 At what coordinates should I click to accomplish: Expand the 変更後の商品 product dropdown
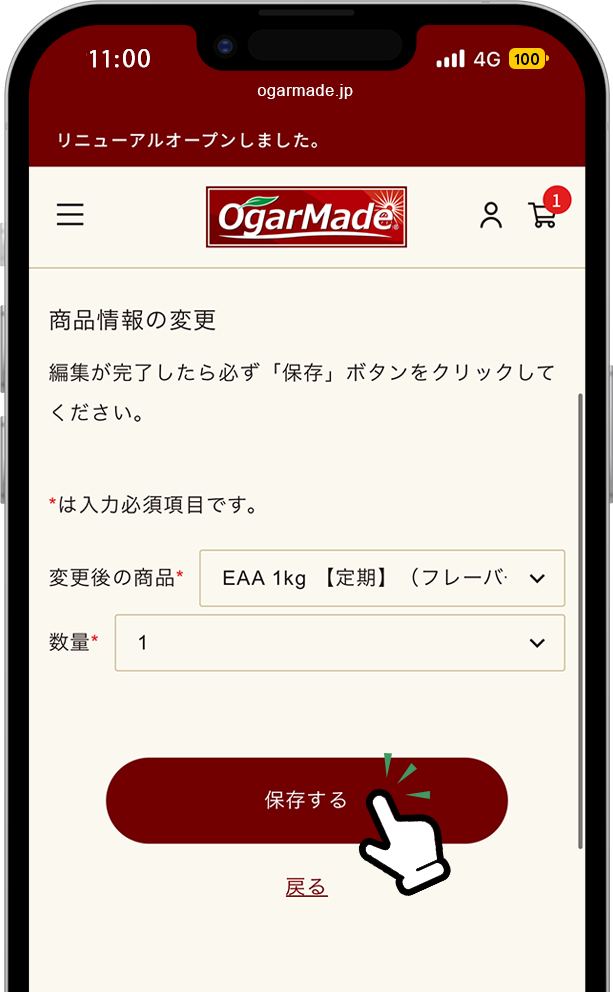coord(382,578)
